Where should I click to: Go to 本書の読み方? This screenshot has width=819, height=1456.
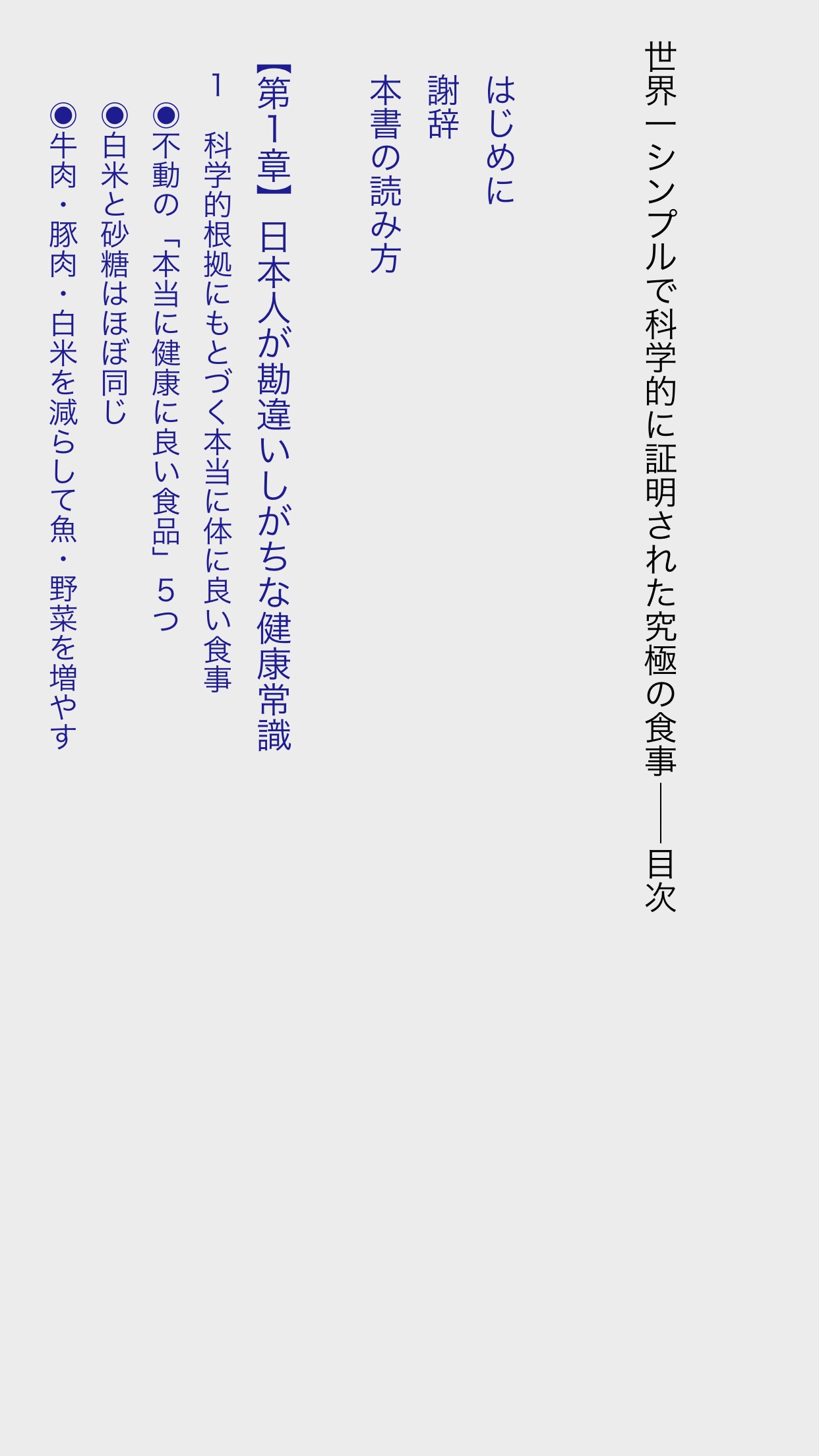tap(386, 174)
